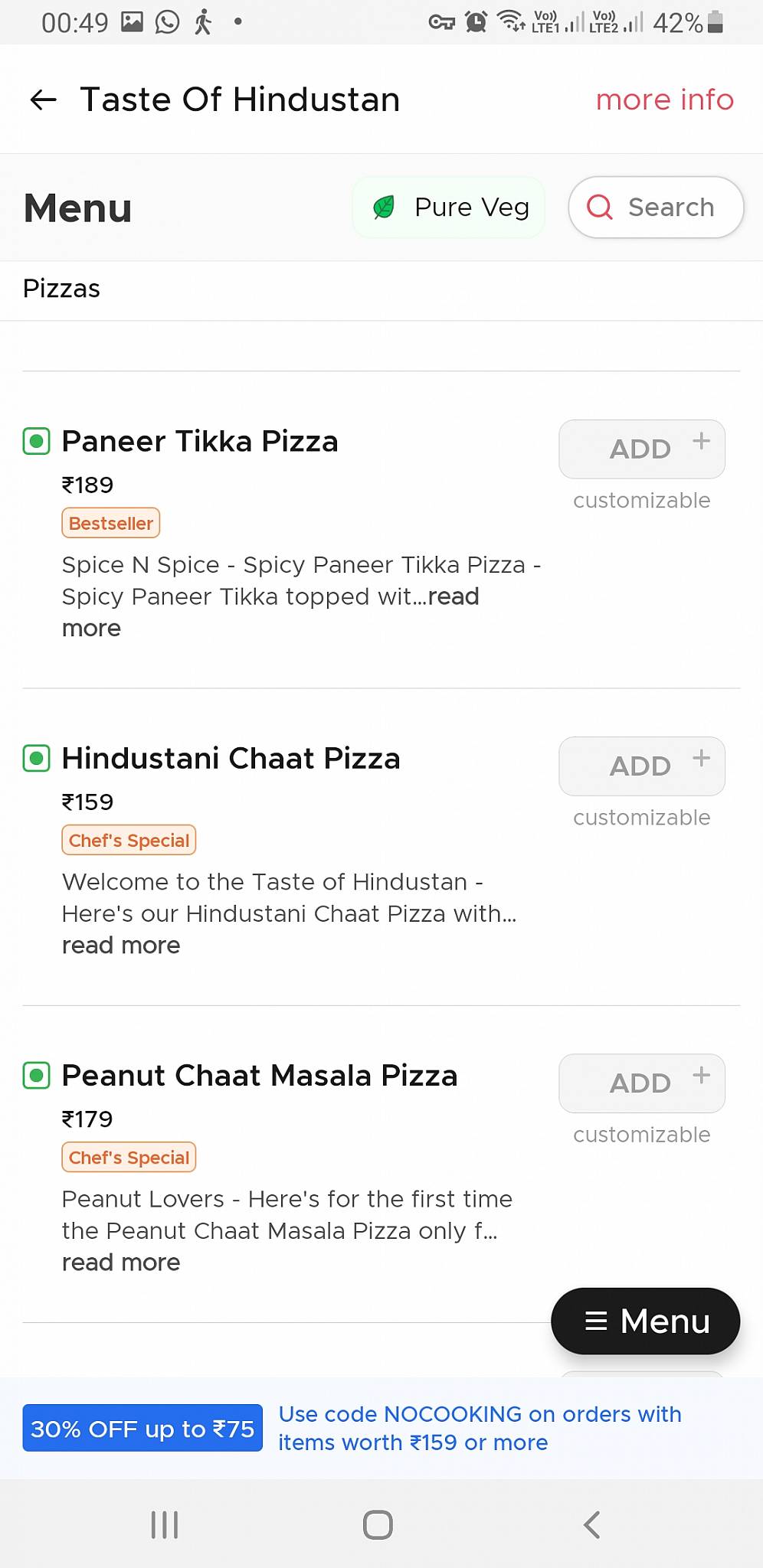The height and width of the screenshot is (1568, 763).
Task: Tap the plus icon on Peanut Chaat Masala ADD
Action: (x=701, y=1076)
